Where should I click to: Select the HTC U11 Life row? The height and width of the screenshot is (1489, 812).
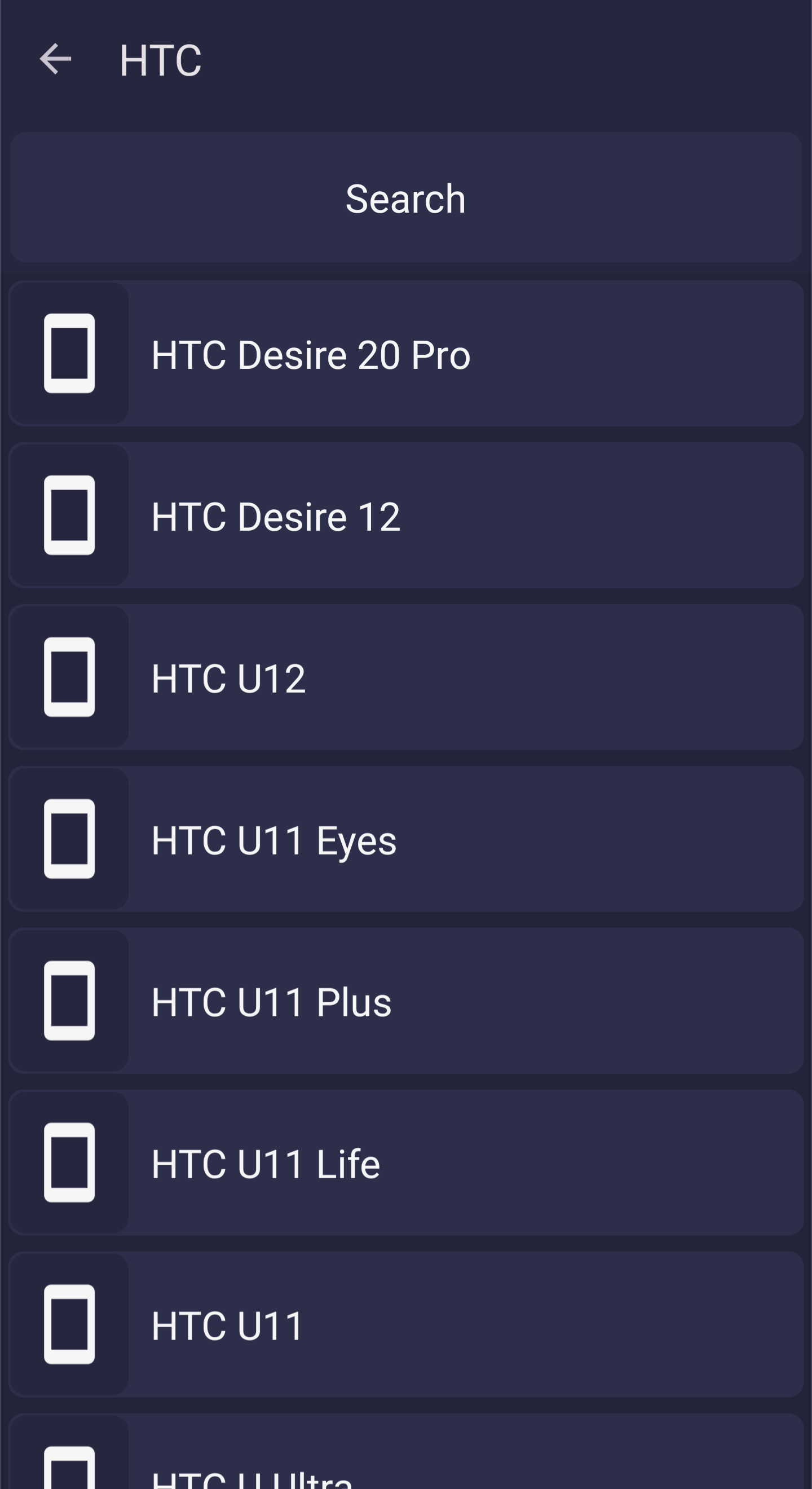pyautogui.click(x=405, y=1163)
